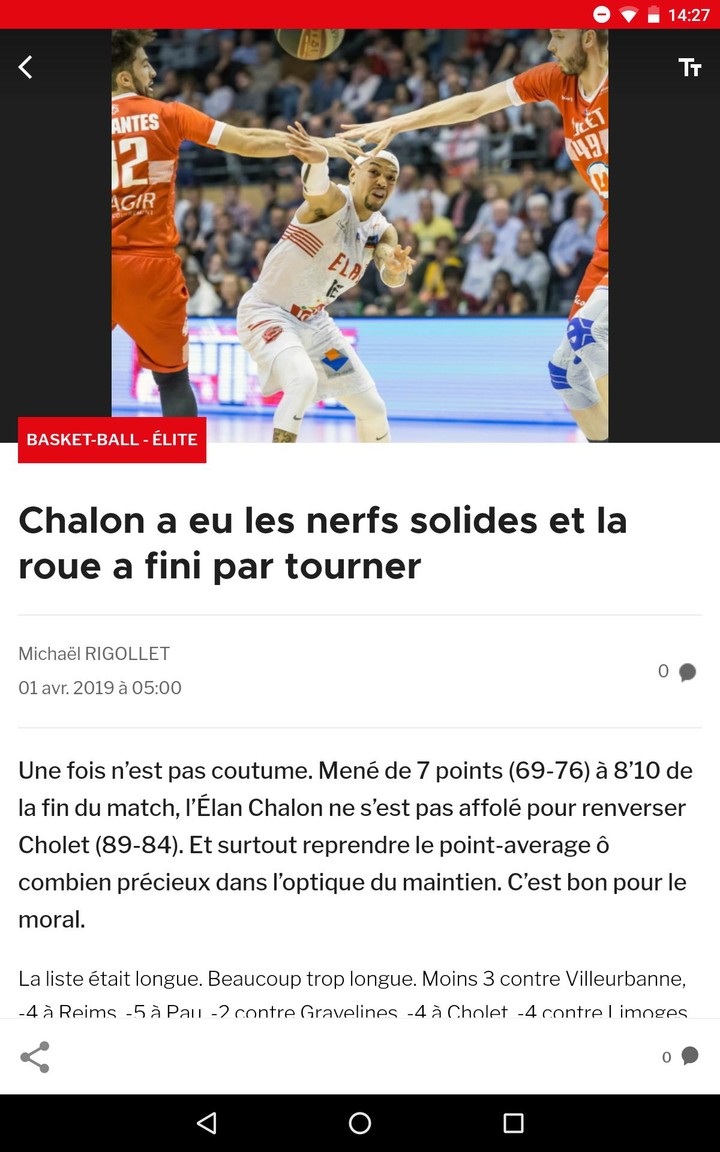The width and height of the screenshot is (720, 1152).
Task: Go back to the previous screen
Action: click(26, 67)
